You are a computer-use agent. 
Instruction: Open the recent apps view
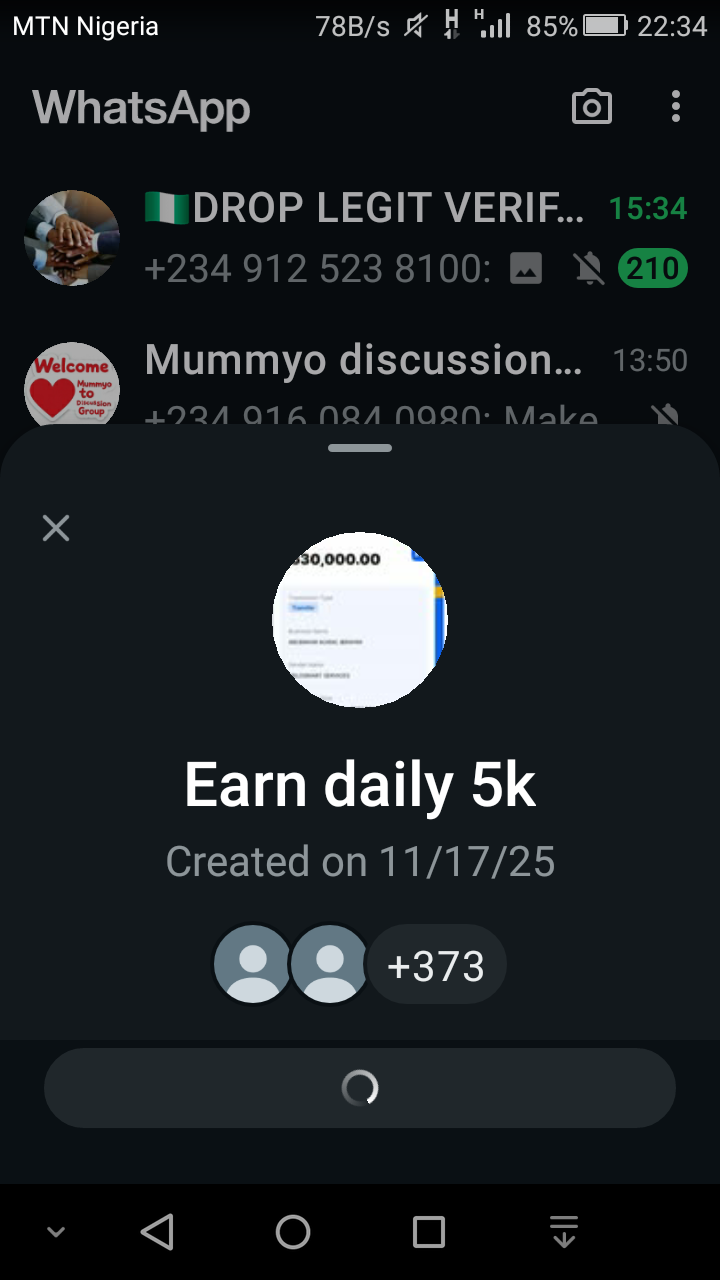click(x=429, y=1232)
